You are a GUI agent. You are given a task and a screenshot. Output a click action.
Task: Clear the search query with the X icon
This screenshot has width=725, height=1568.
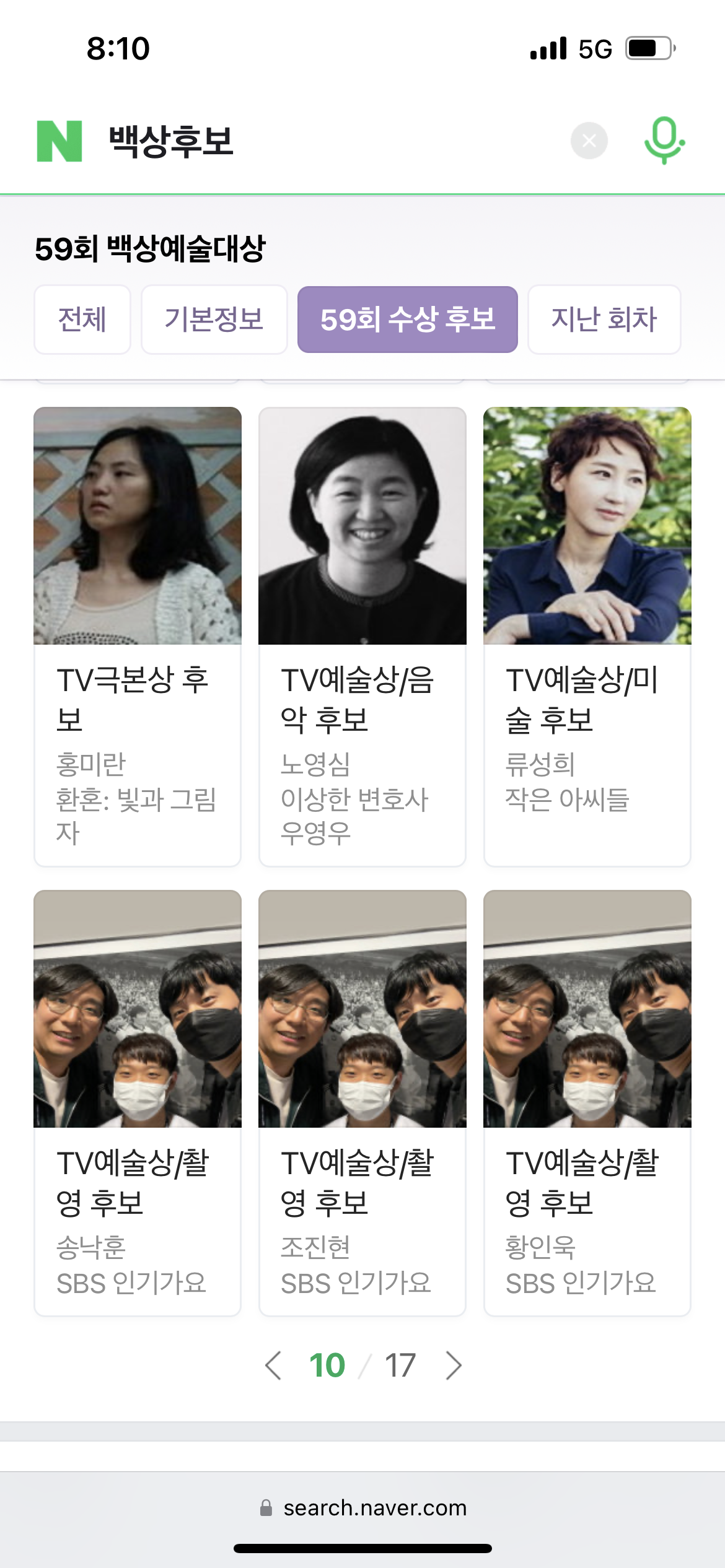click(589, 141)
